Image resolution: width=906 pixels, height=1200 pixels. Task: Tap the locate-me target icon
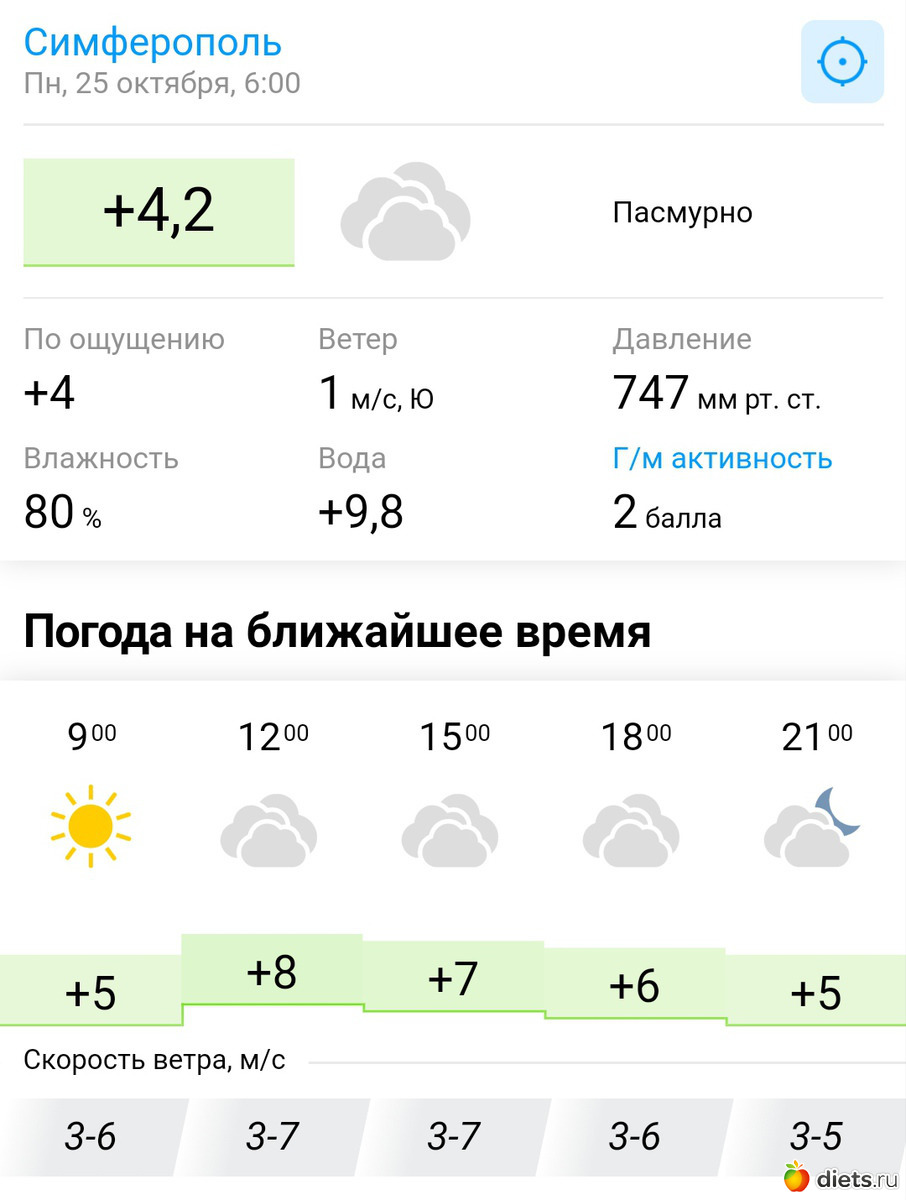(x=842, y=62)
